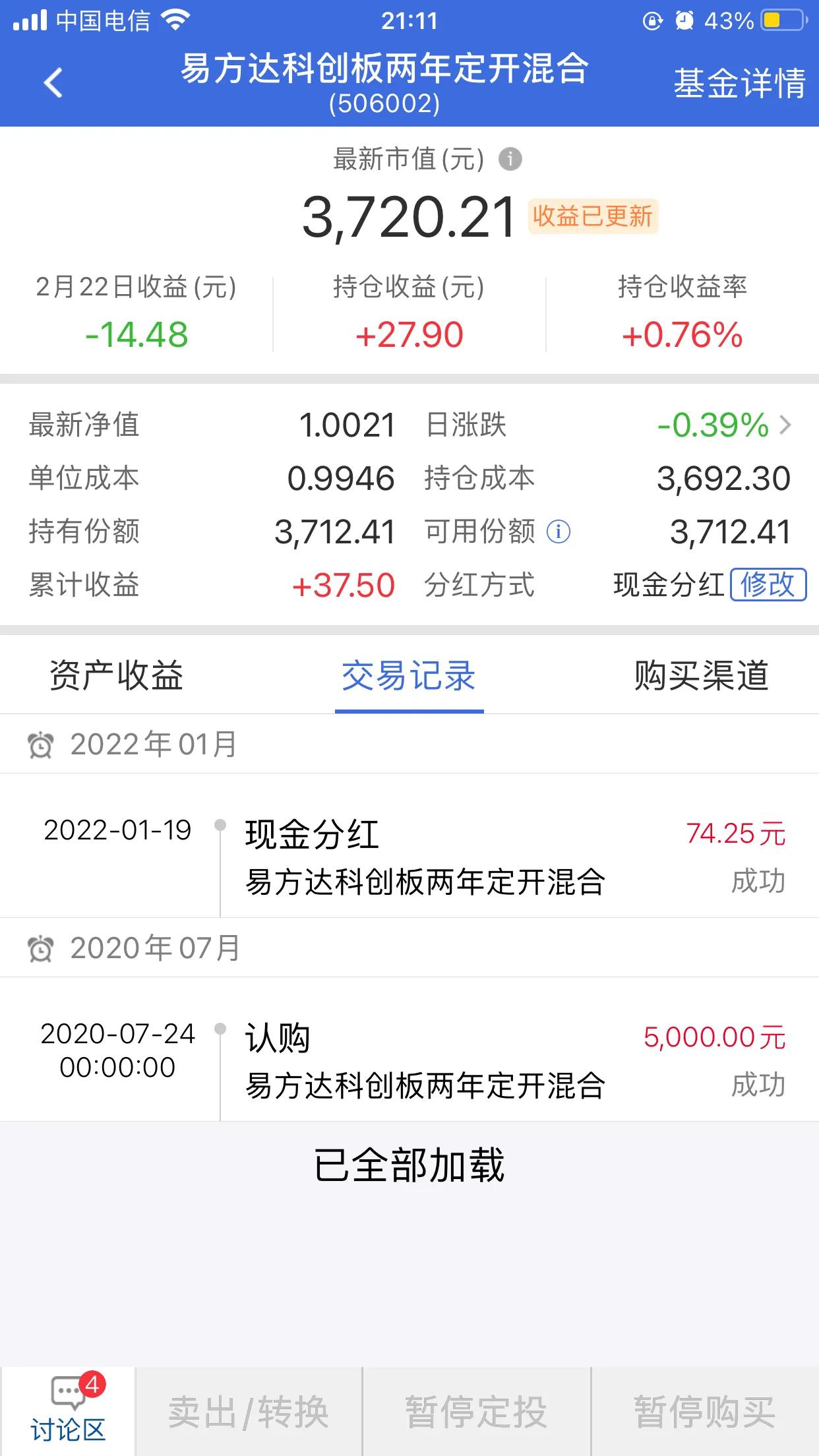819x1456 pixels.
Task: Open the info tooltip beside 最新市值
Action: pos(510,158)
